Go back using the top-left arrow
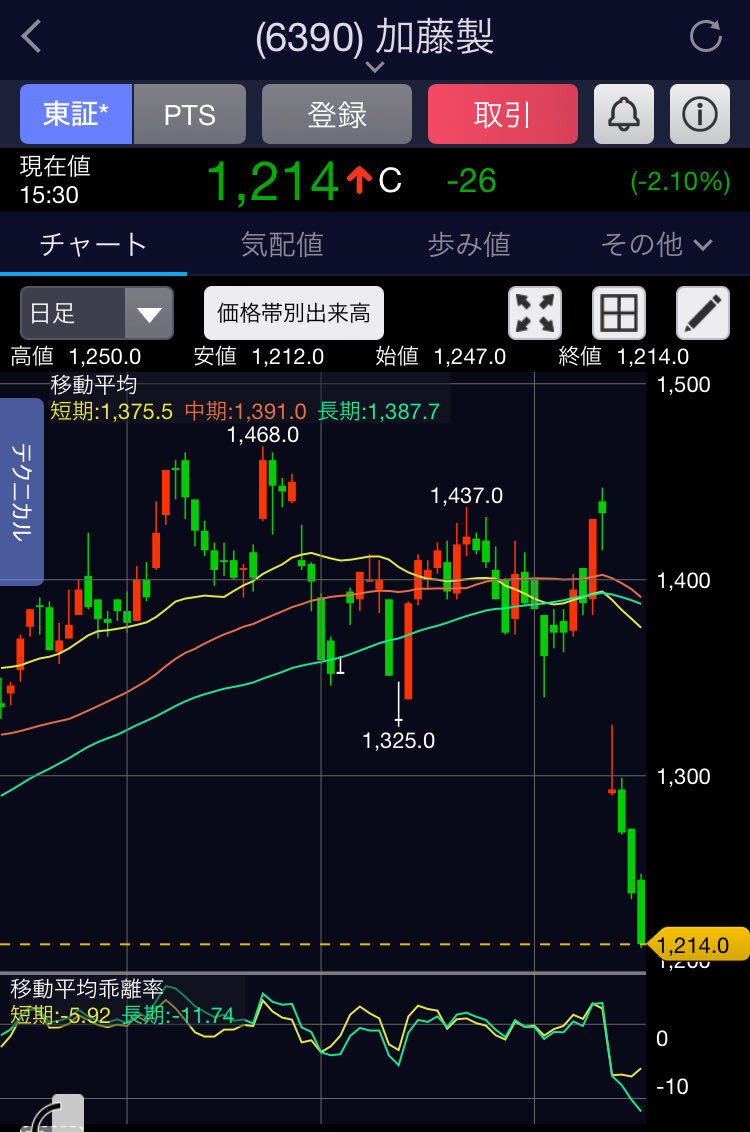 click(x=32, y=37)
